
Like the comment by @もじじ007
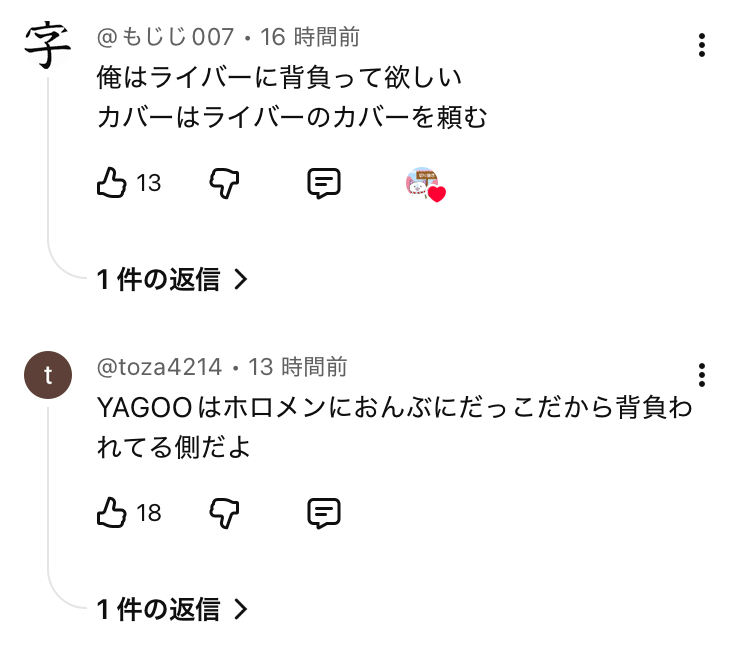point(112,183)
